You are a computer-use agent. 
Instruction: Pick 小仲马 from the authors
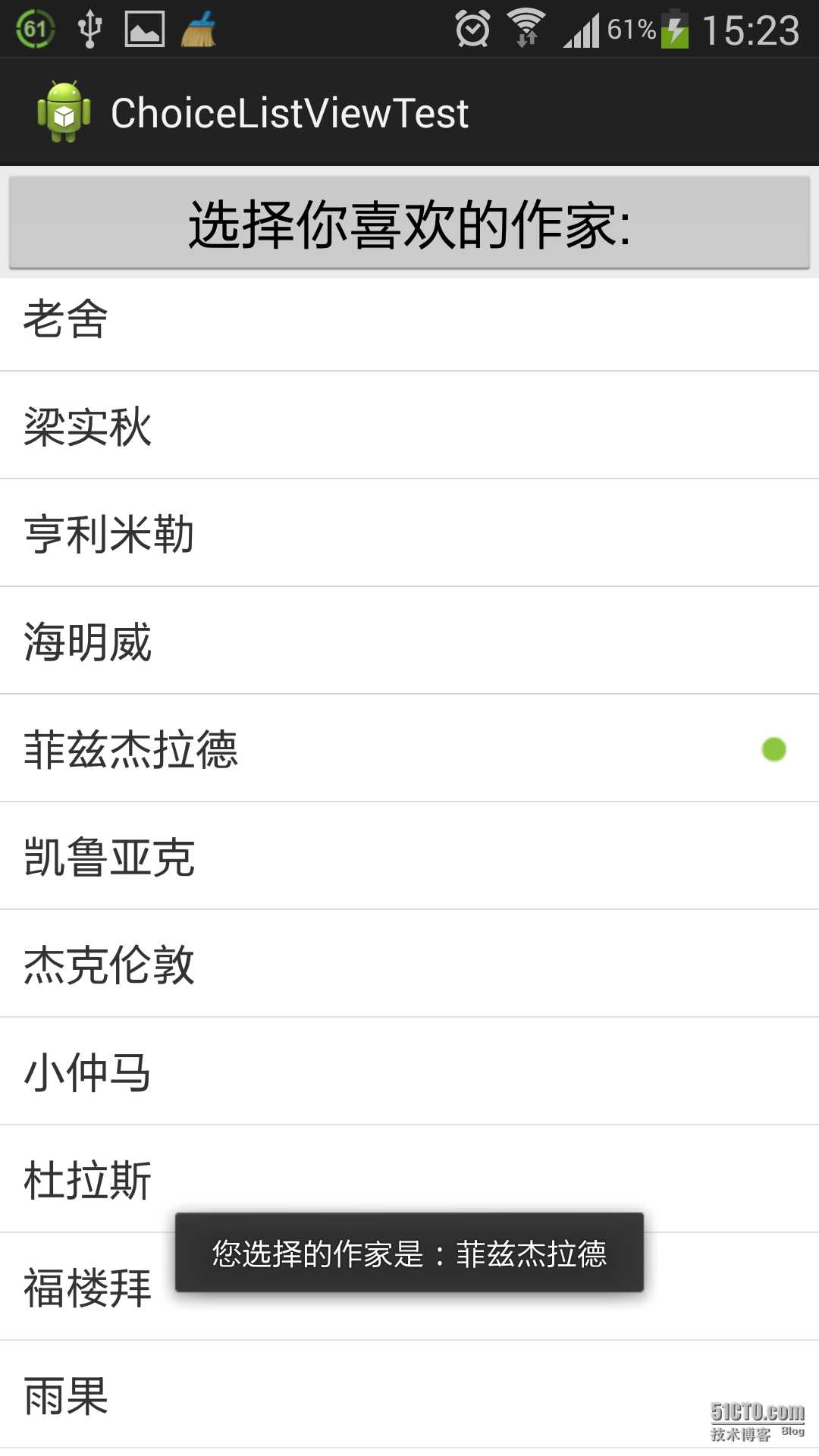tap(409, 1072)
